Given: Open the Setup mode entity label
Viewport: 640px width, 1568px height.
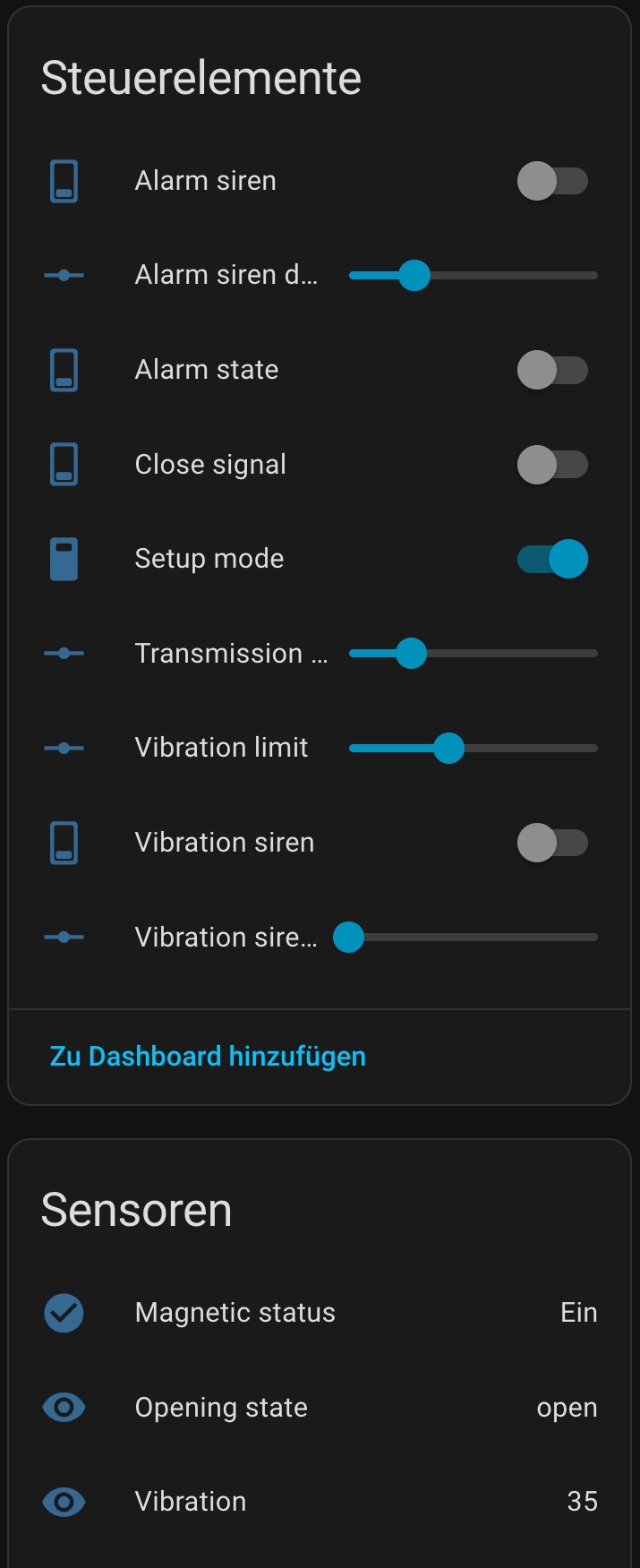Looking at the screenshot, I should [x=209, y=559].
